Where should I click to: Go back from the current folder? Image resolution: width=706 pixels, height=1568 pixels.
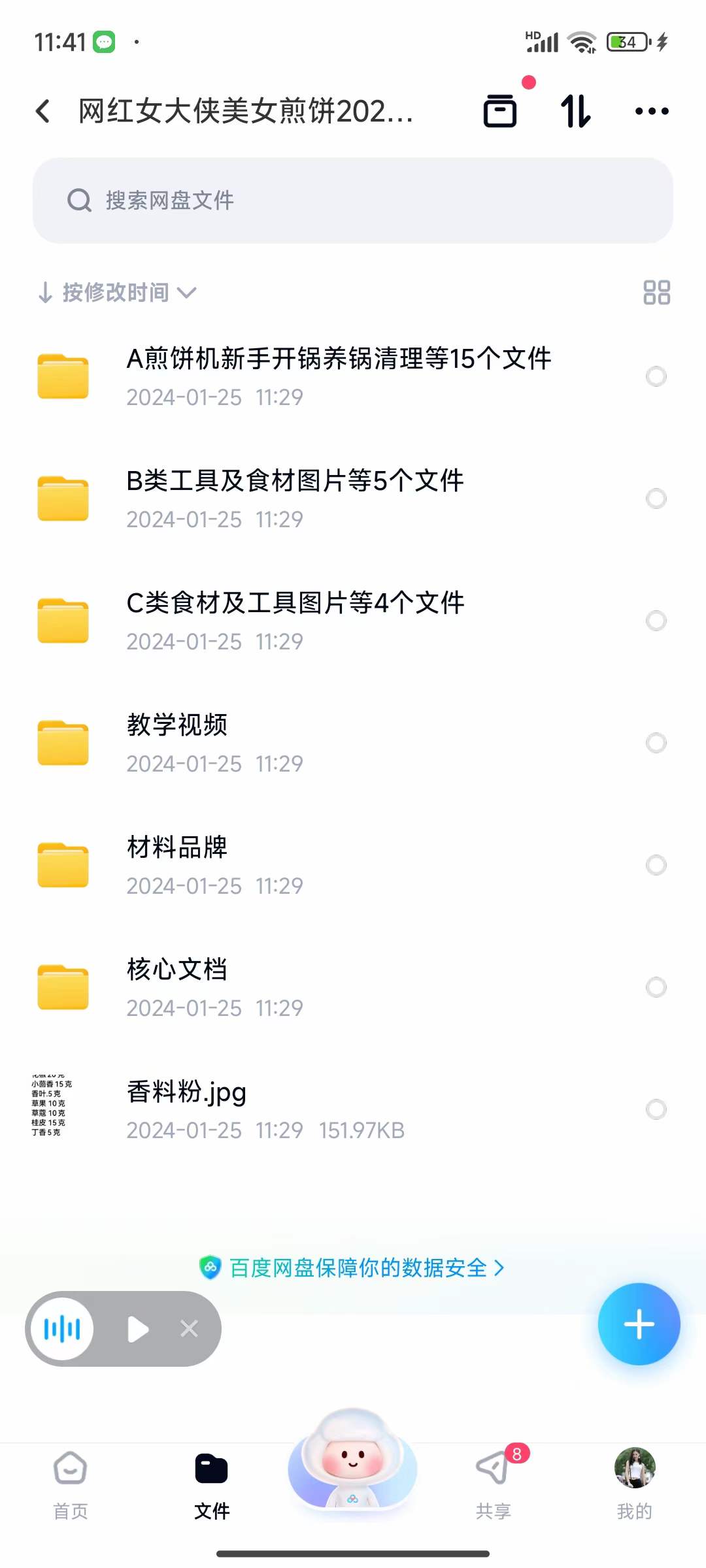43,111
